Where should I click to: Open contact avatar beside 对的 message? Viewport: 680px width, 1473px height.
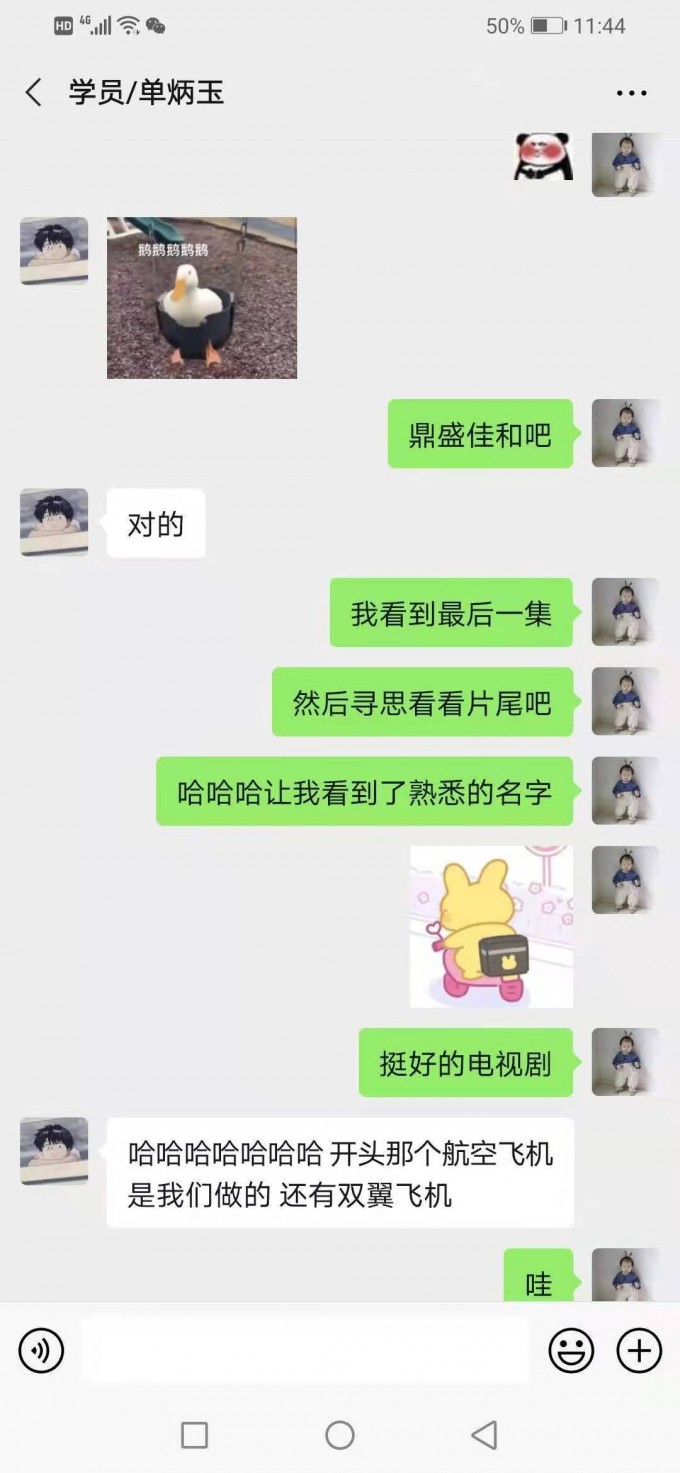point(54,522)
